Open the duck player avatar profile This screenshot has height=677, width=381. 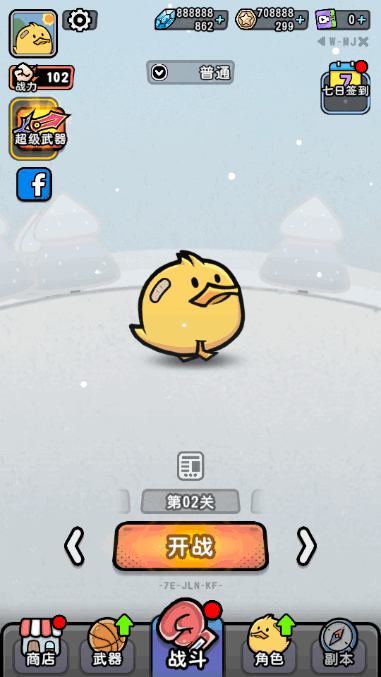point(33,33)
